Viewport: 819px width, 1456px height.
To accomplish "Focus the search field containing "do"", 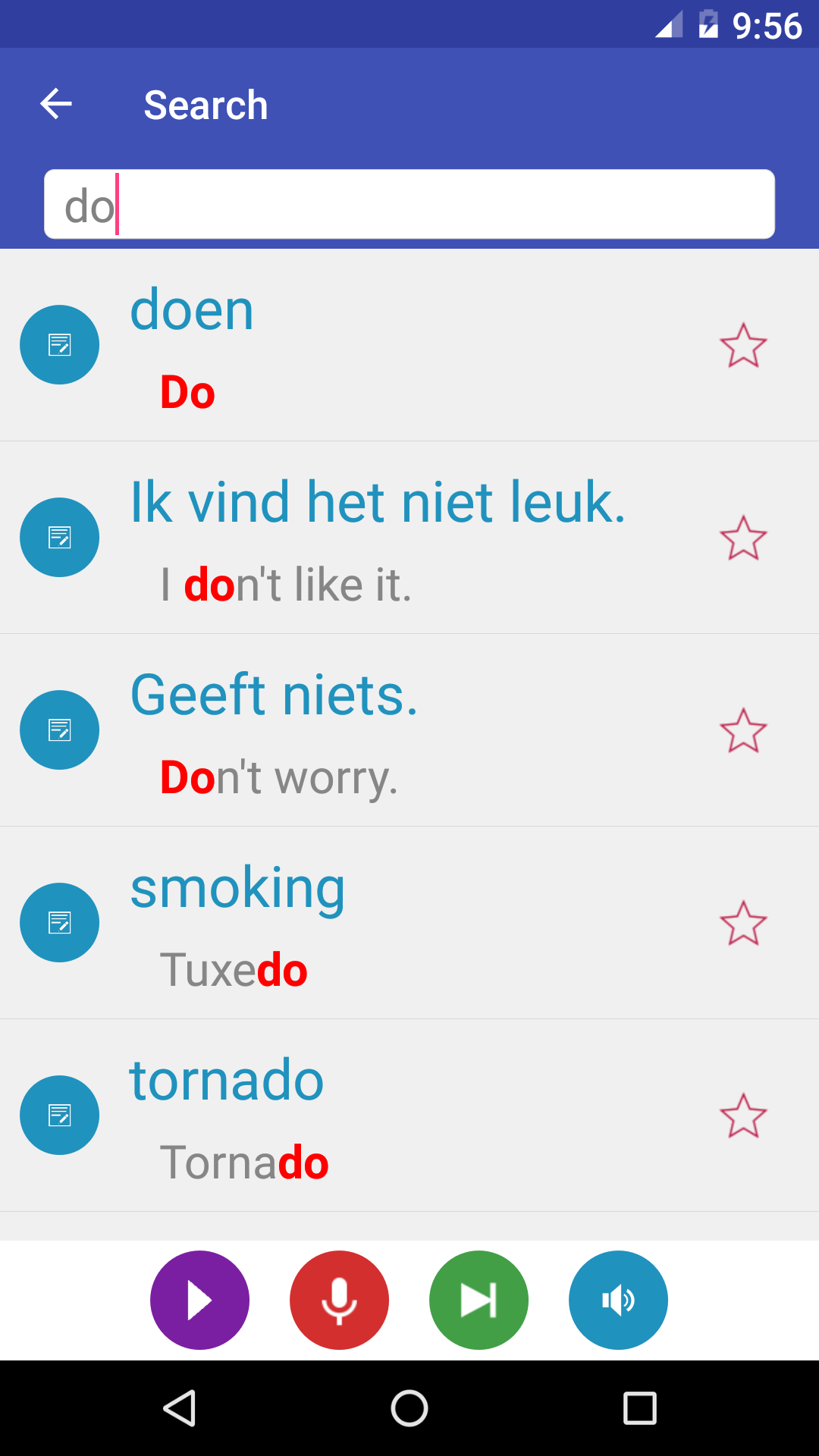I will click(409, 205).
